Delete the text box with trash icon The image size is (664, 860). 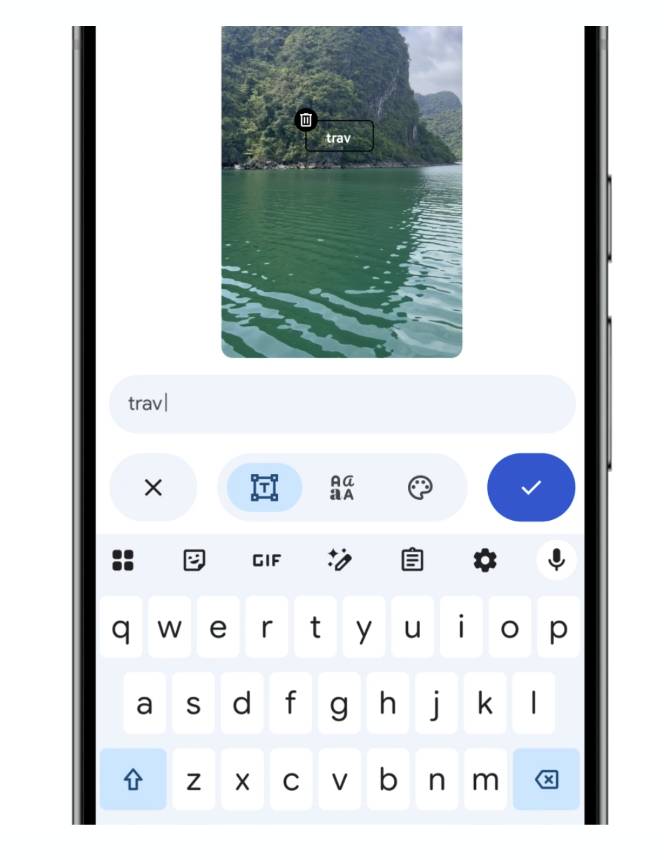coord(306,120)
